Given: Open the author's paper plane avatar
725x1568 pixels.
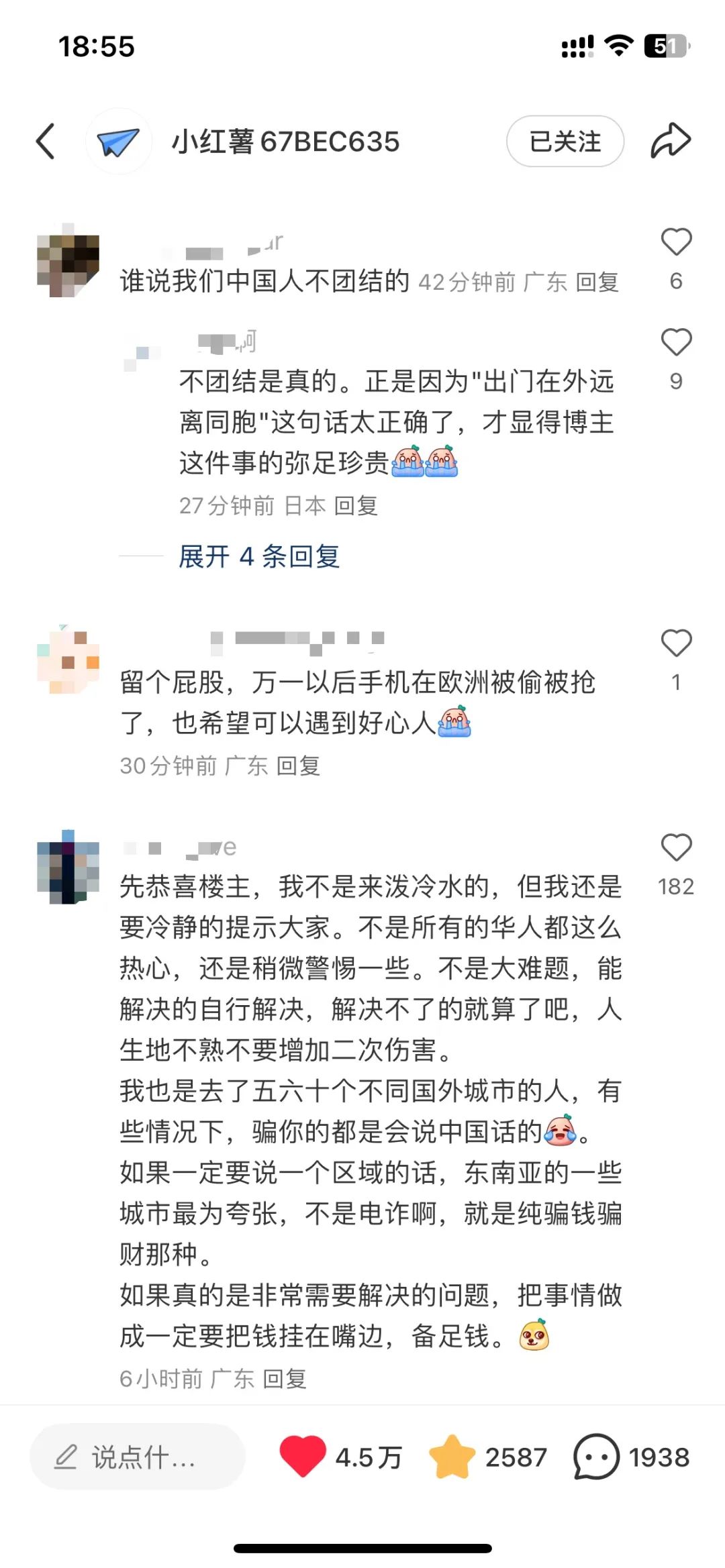Looking at the screenshot, I should click(118, 142).
